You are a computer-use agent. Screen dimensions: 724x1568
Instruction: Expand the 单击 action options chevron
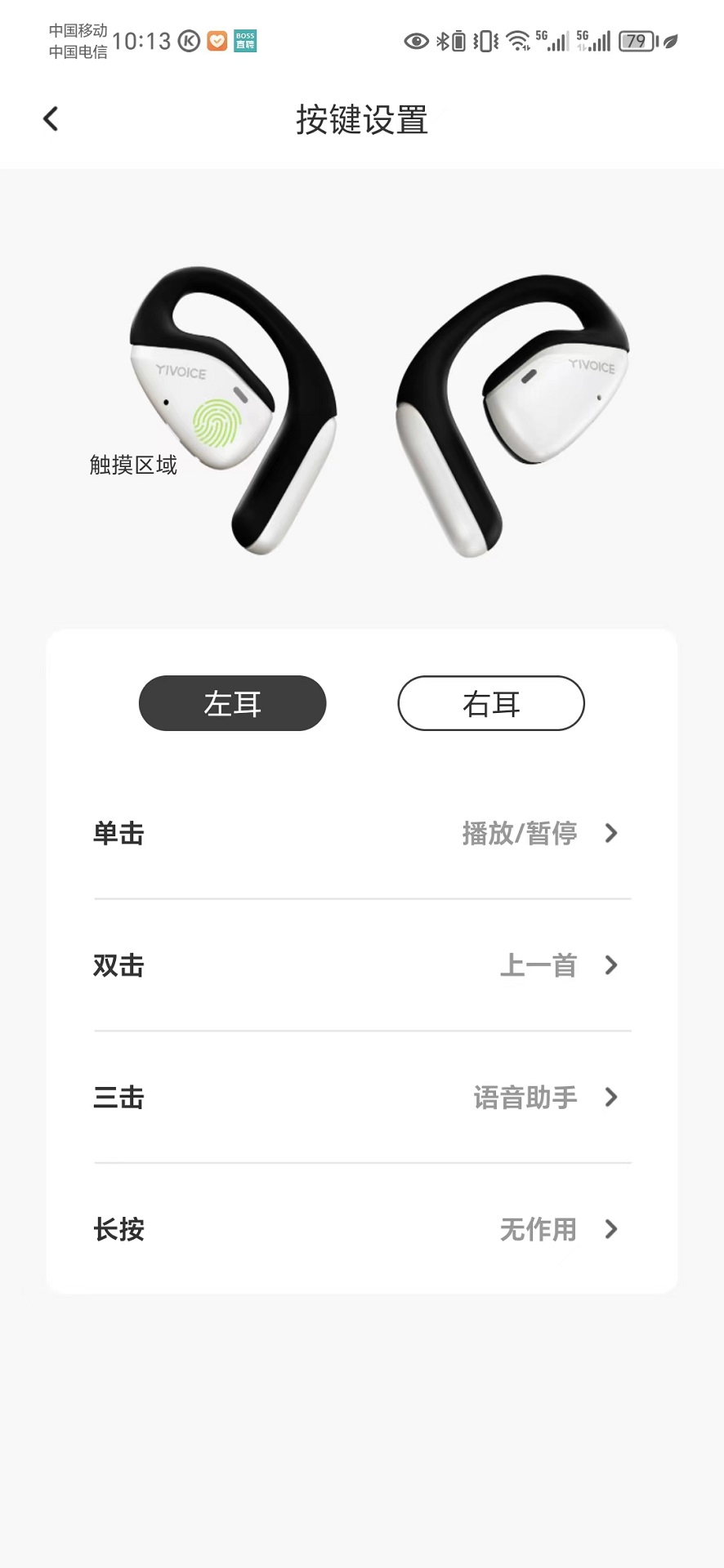click(611, 834)
